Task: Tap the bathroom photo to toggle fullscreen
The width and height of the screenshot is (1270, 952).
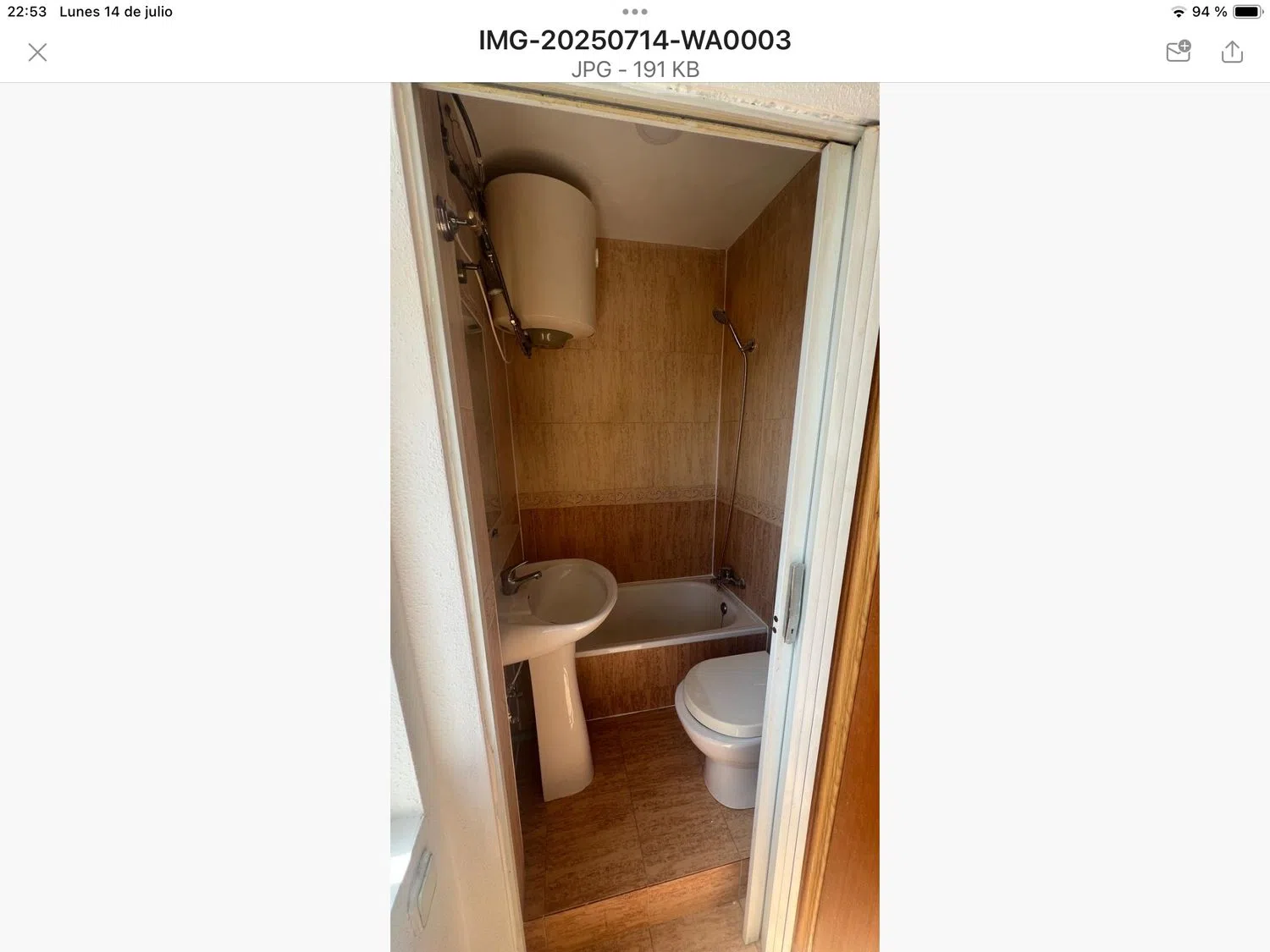Action: coord(634,516)
